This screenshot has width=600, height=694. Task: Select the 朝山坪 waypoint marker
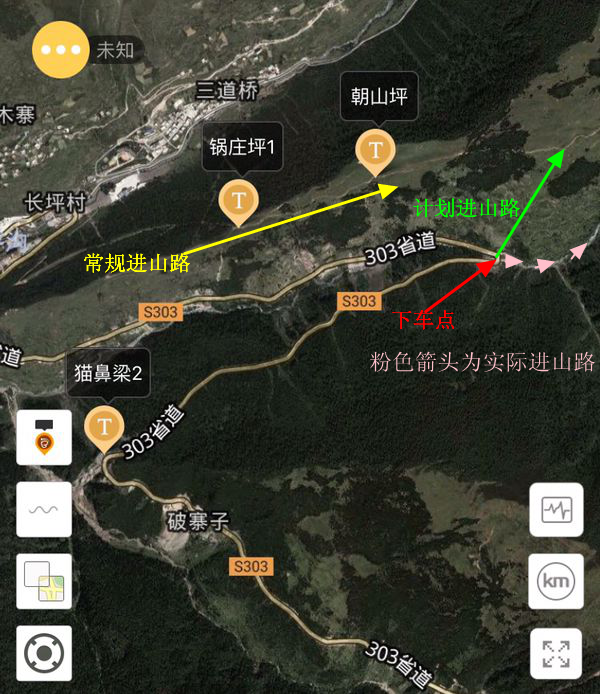pos(376,150)
